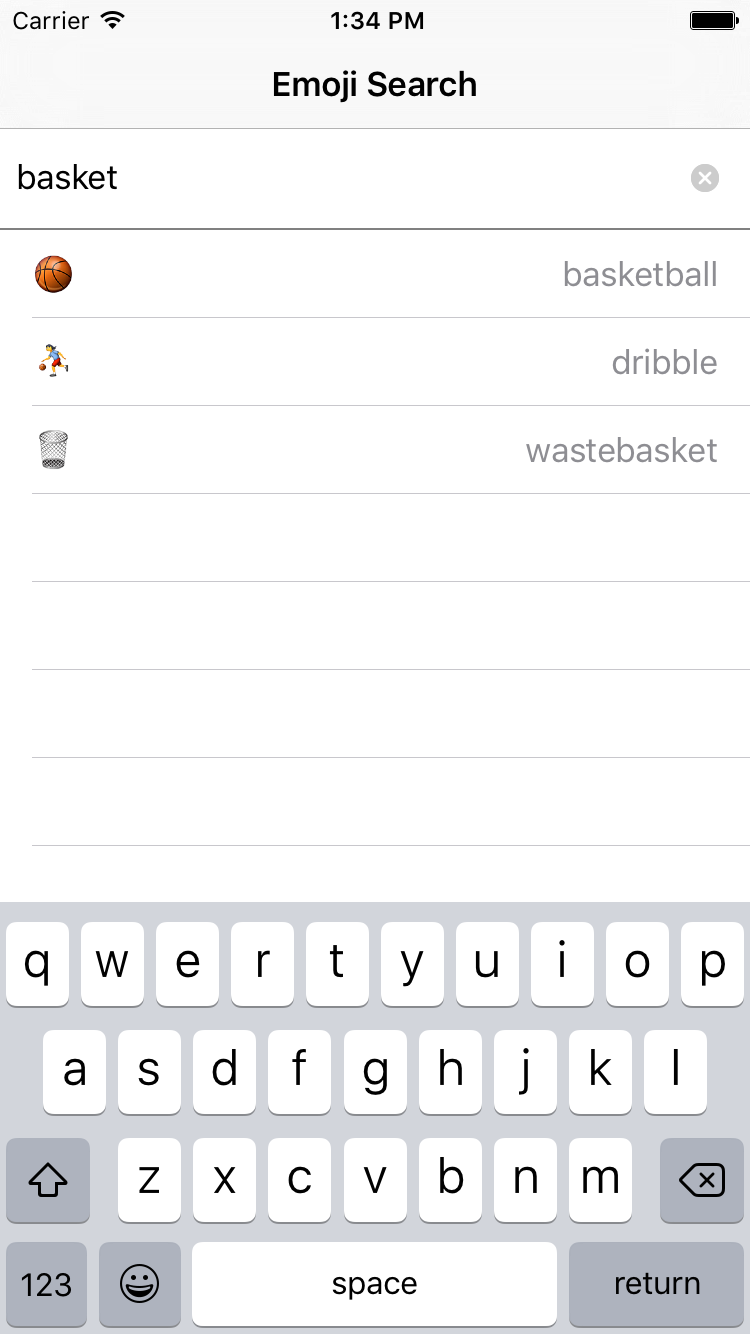The width and height of the screenshot is (750, 1334).
Task: Select the dribble emoji result
Action: tap(375, 362)
